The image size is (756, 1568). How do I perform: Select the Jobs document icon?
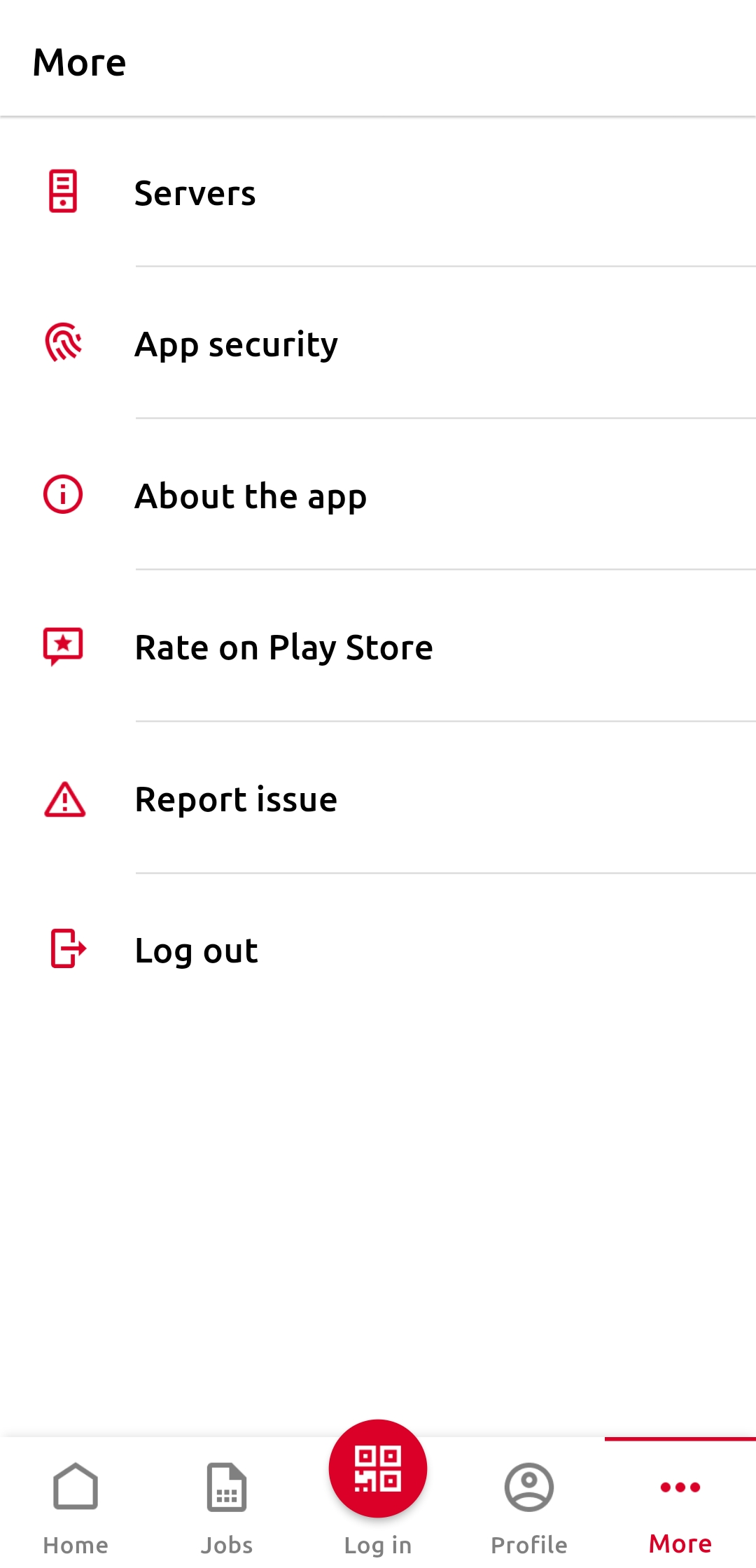(225, 1487)
